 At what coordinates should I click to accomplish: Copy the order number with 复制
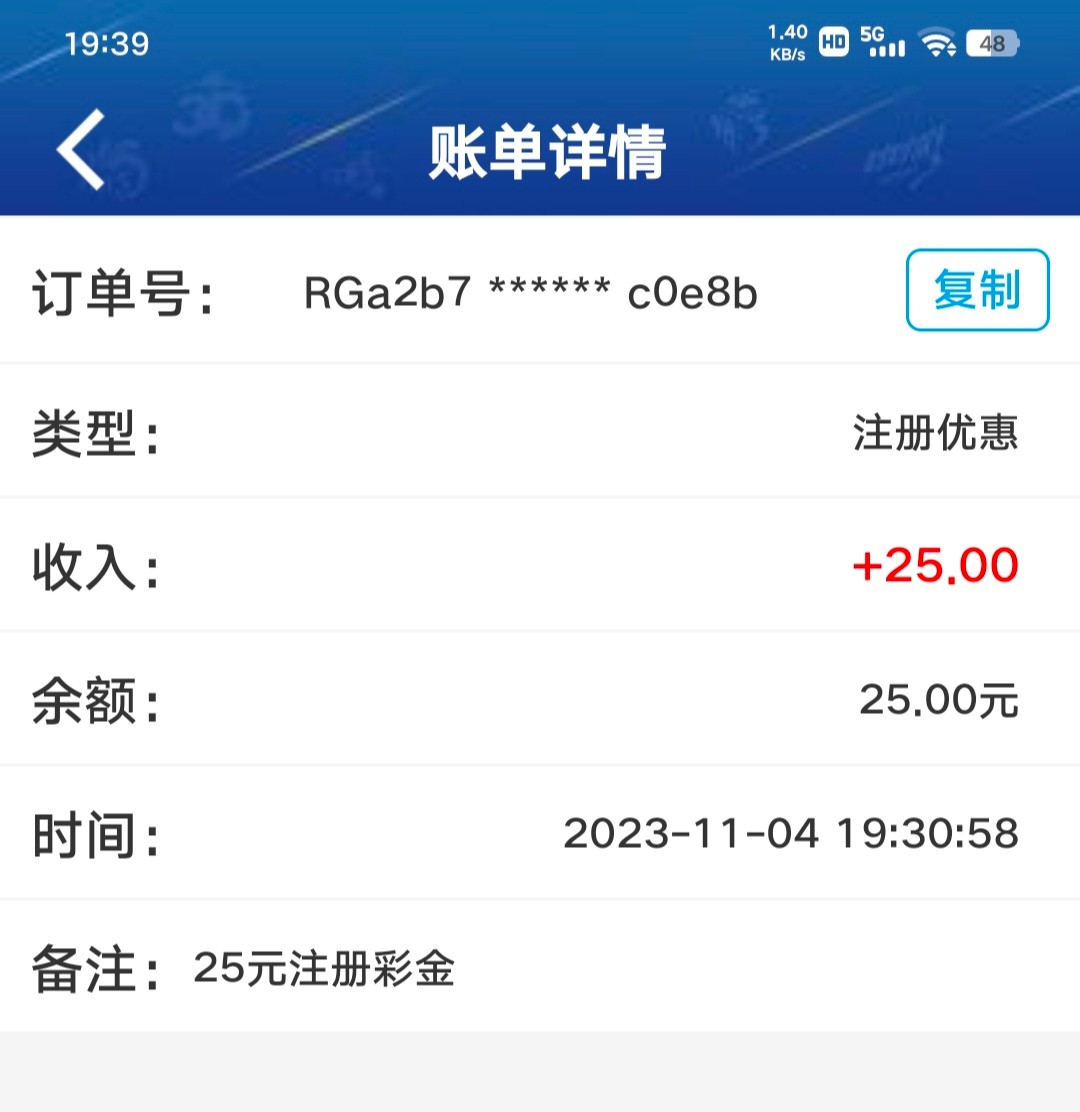coord(977,290)
